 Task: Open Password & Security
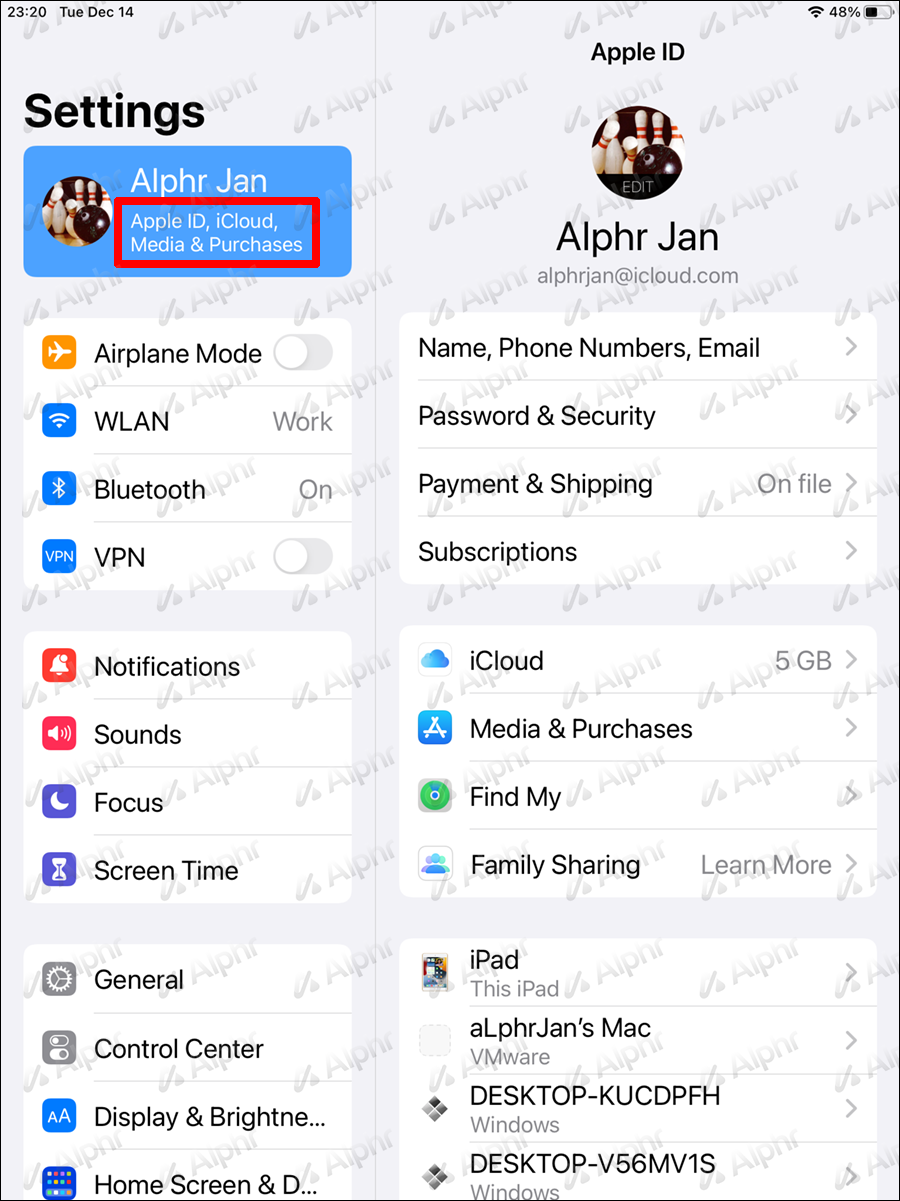click(637, 415)
